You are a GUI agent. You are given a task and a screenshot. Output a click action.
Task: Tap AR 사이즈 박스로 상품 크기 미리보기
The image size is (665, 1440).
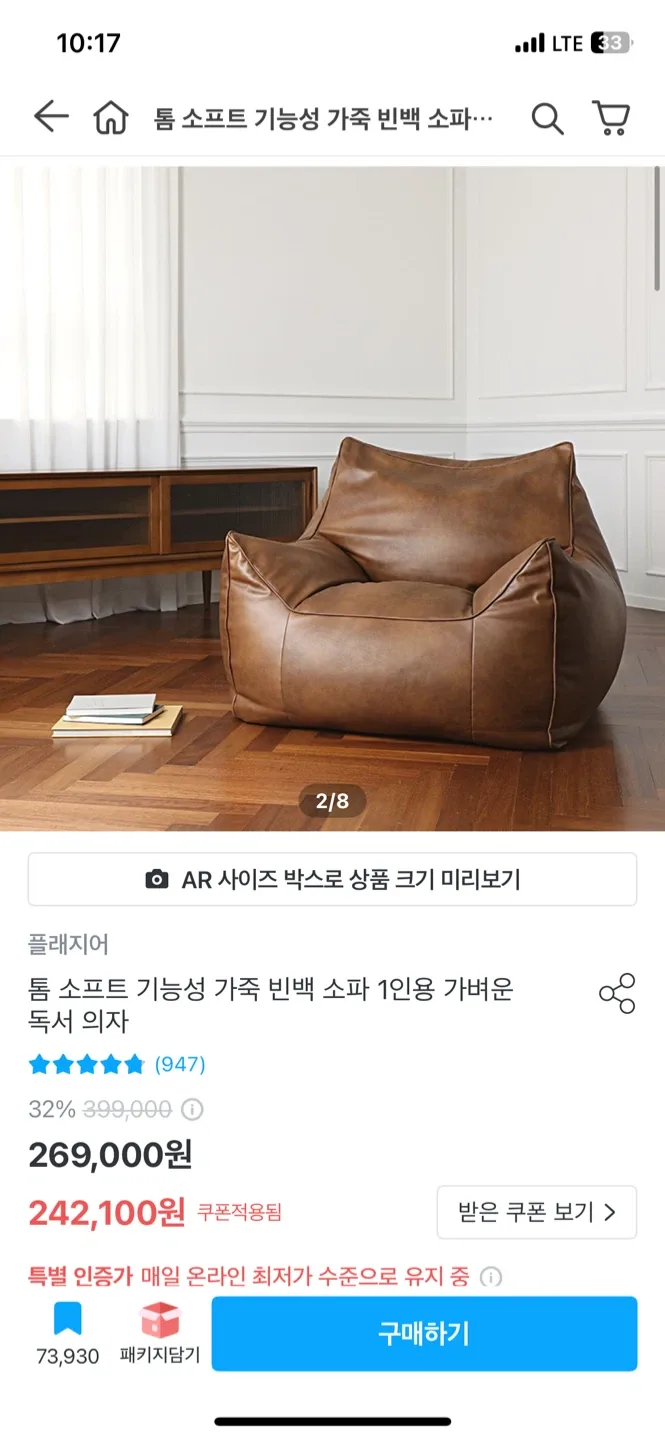point(332,880)
